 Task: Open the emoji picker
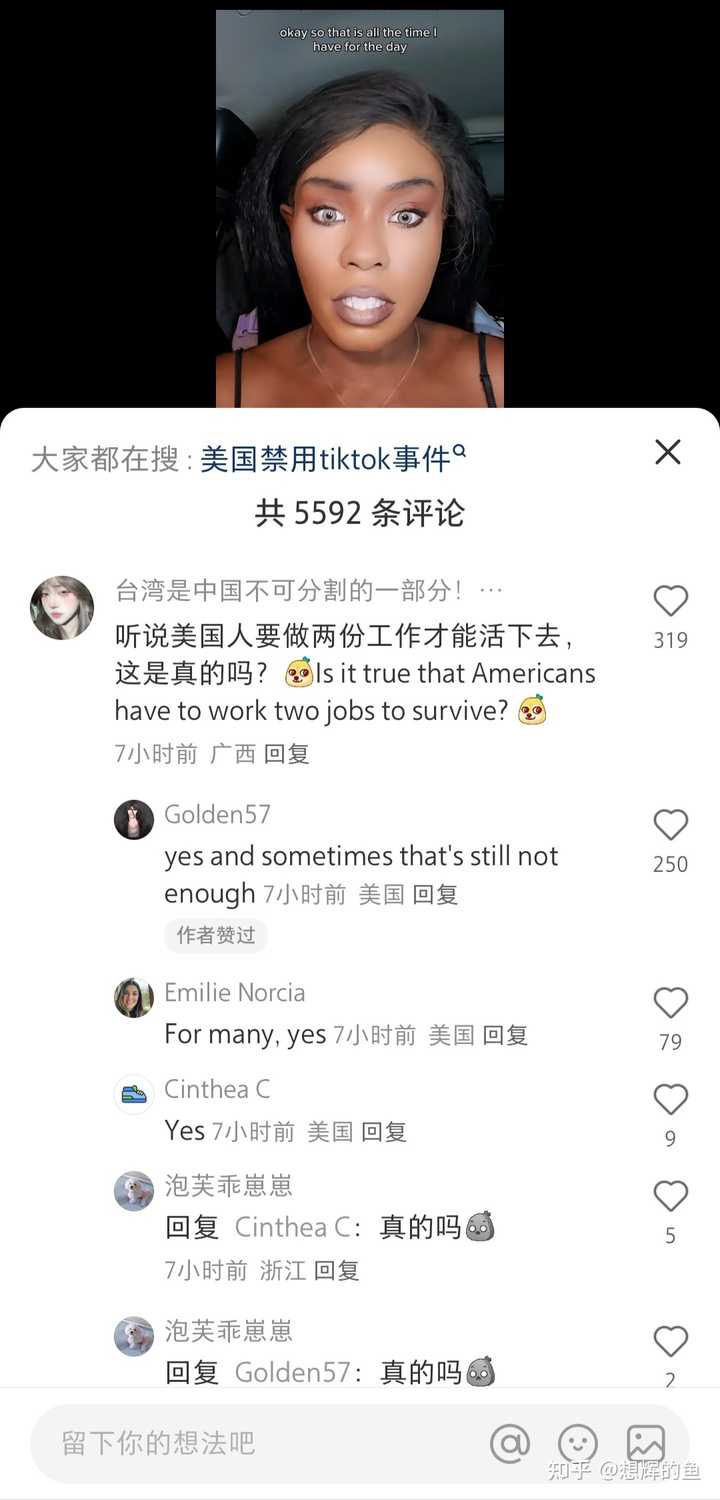tap(578, 1443)
